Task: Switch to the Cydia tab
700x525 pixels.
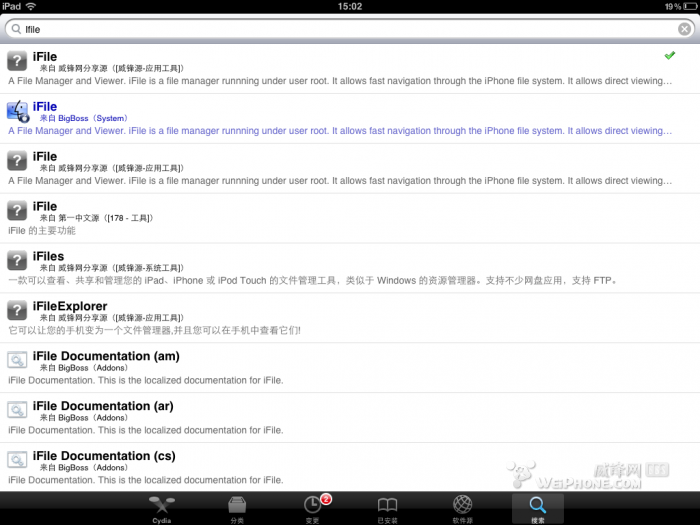Action: click(x=161, y=509)
